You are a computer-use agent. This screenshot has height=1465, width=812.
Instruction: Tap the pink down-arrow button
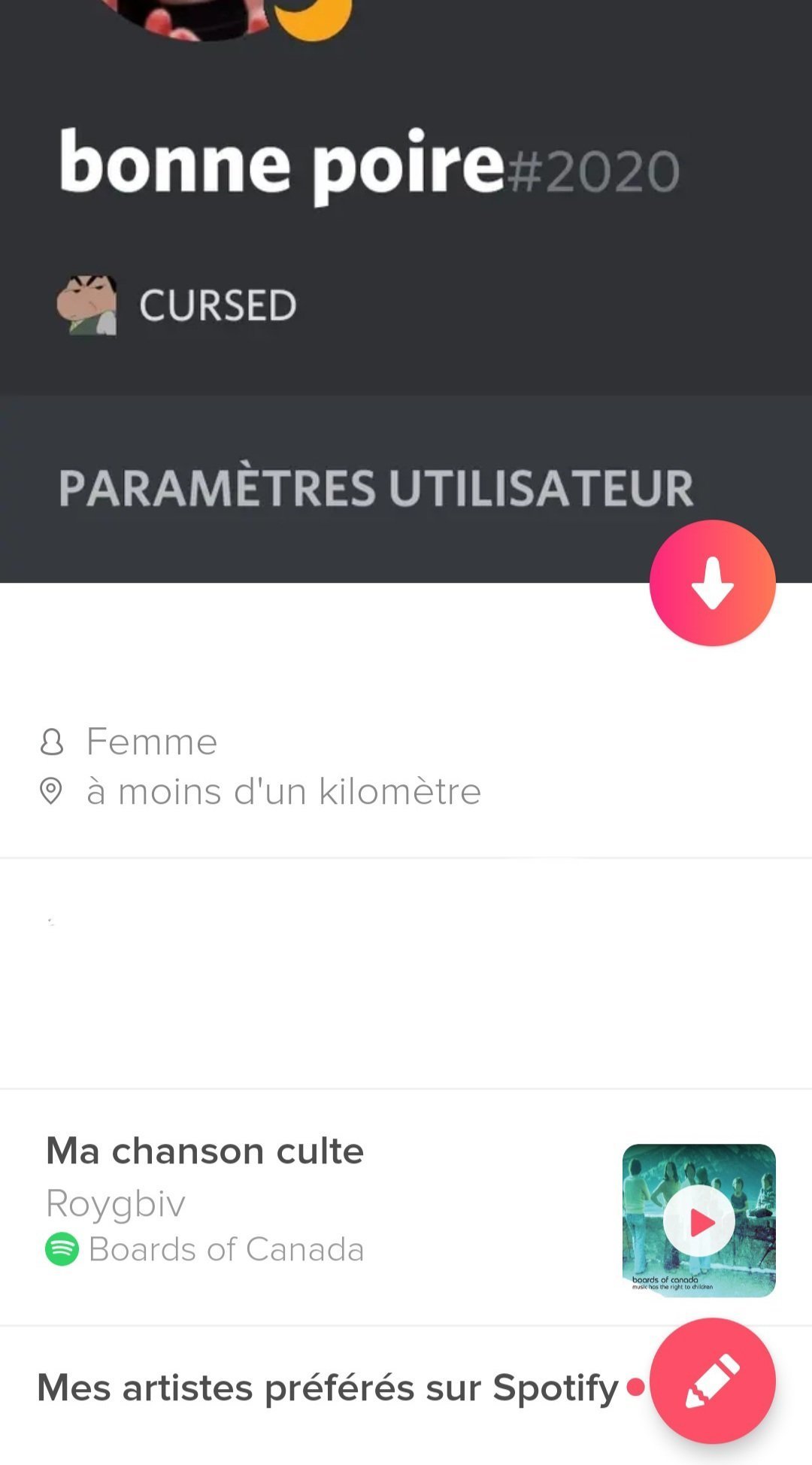(712, 583)
